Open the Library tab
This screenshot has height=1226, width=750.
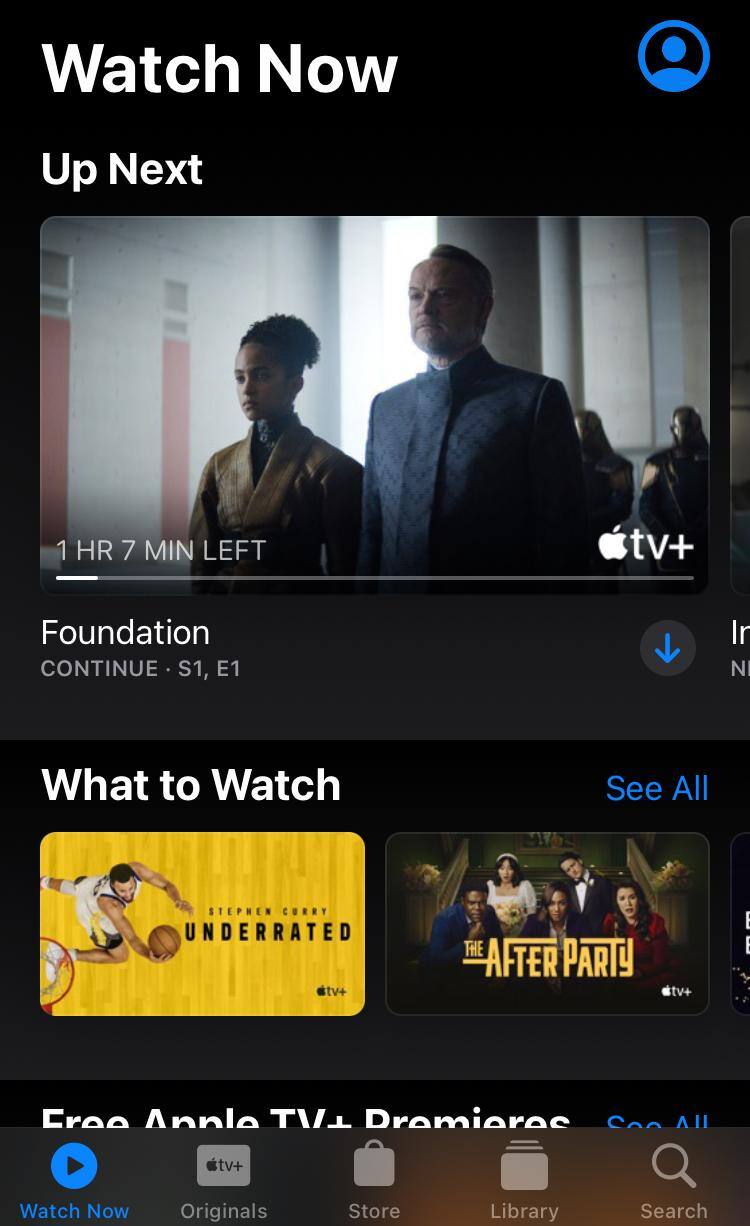pyautogui.click(x=524, y=1182)
